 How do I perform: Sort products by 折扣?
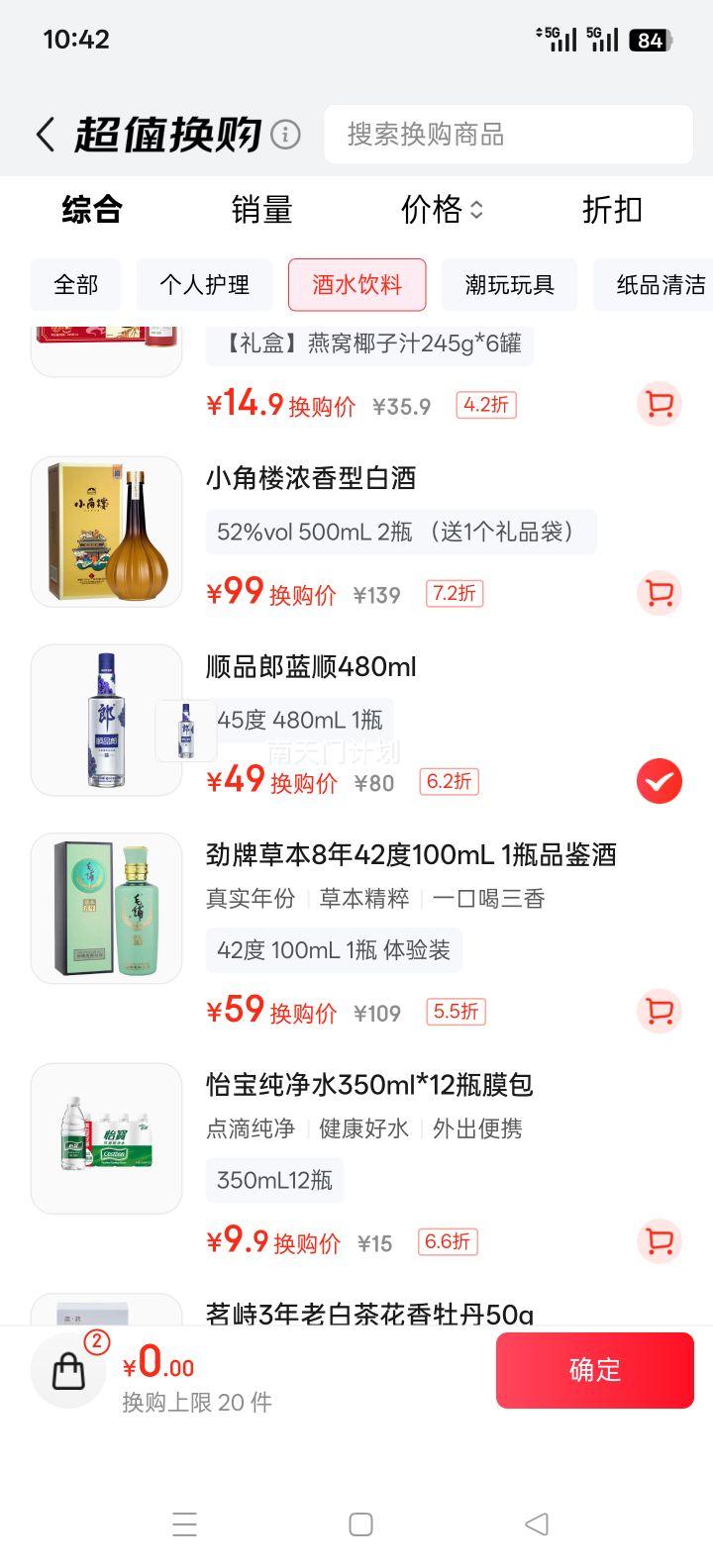[612, 210]
